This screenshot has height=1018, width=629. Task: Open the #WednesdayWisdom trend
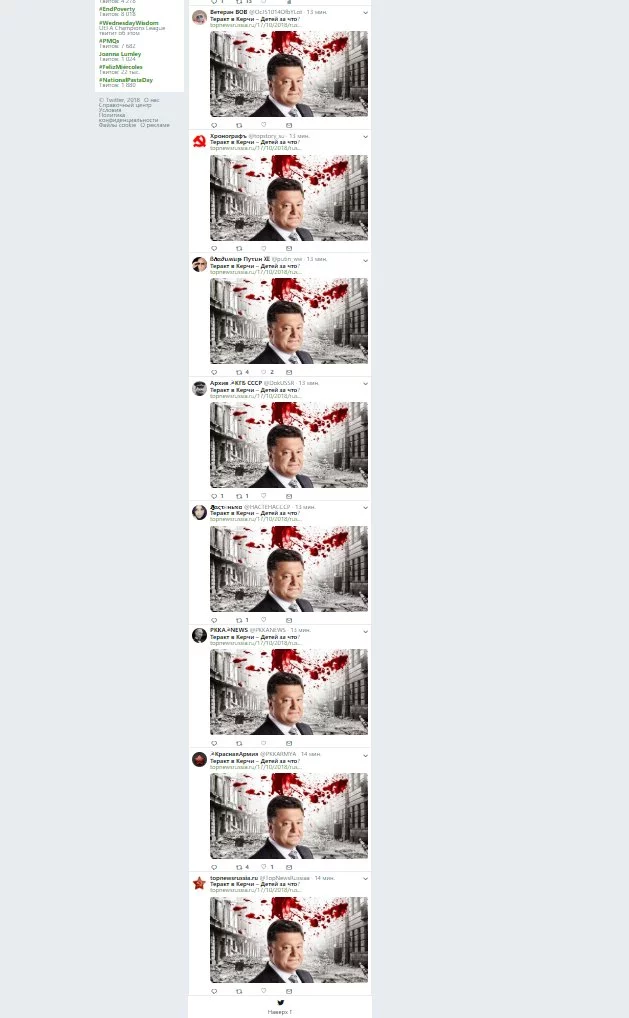pos(128,22)
